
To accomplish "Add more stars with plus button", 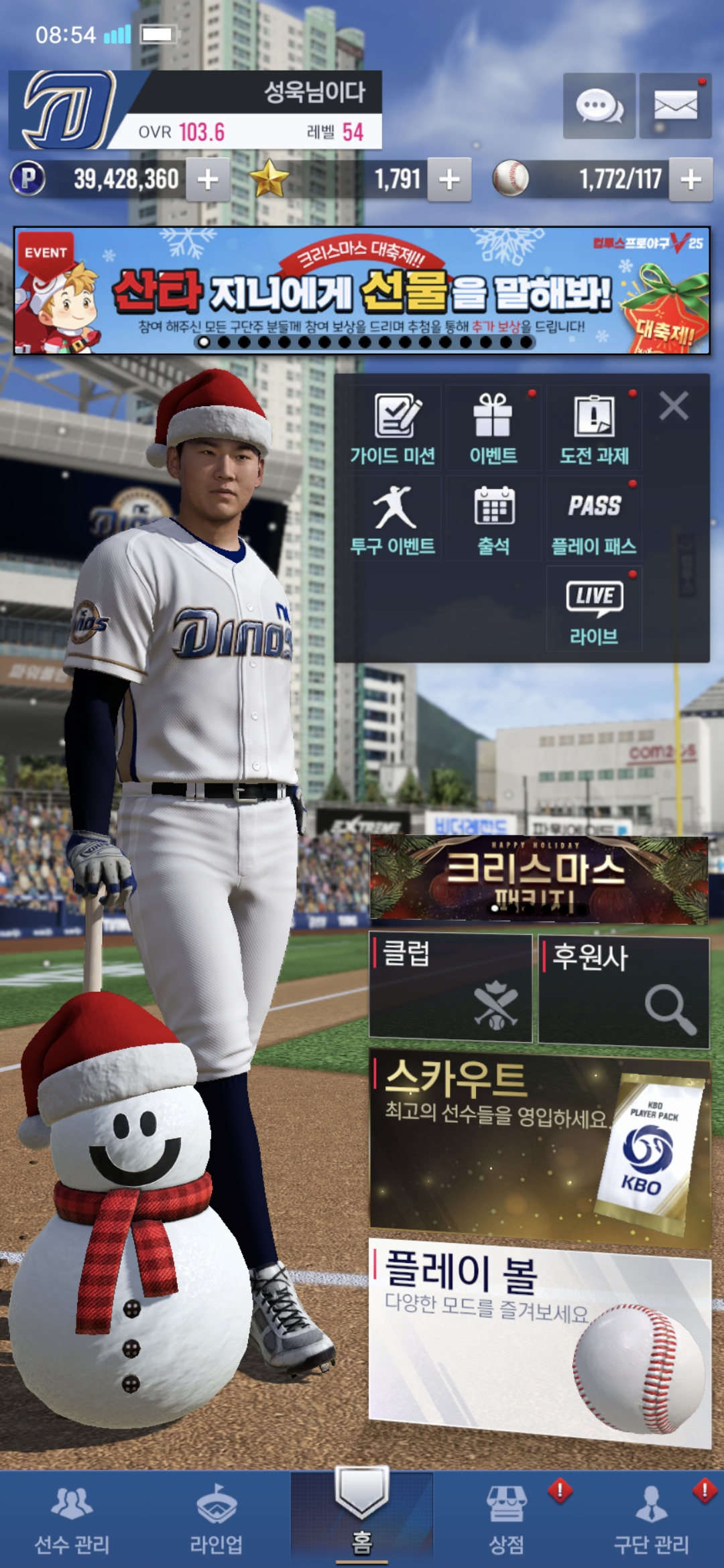I will coord(449,180).
